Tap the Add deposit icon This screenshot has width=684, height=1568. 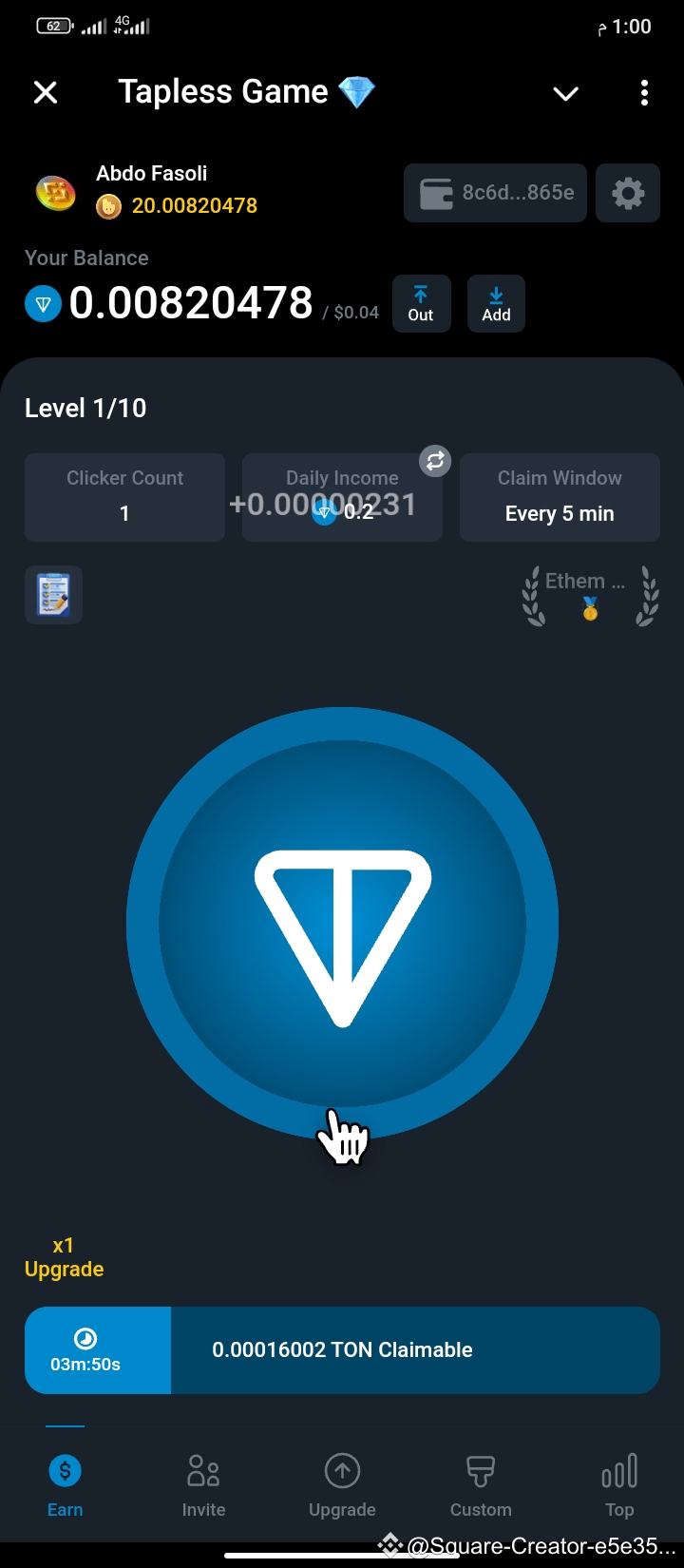496,303
